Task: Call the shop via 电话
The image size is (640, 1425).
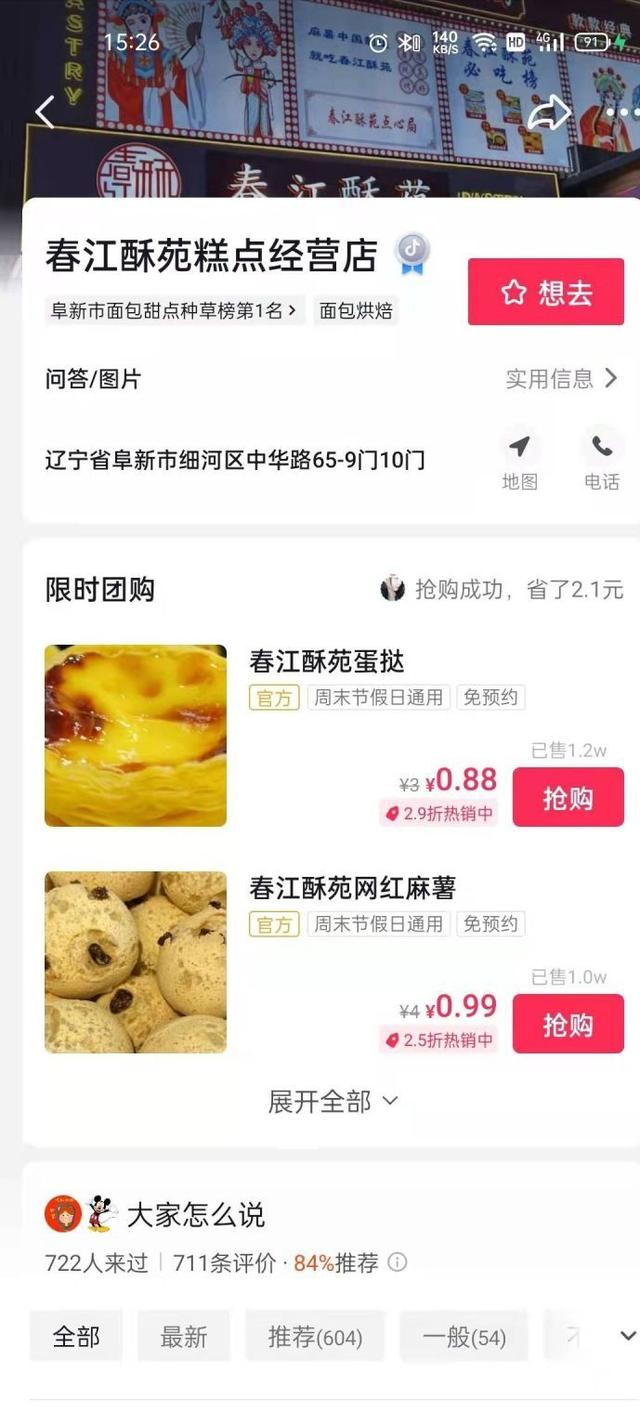Action: [602, 459]
